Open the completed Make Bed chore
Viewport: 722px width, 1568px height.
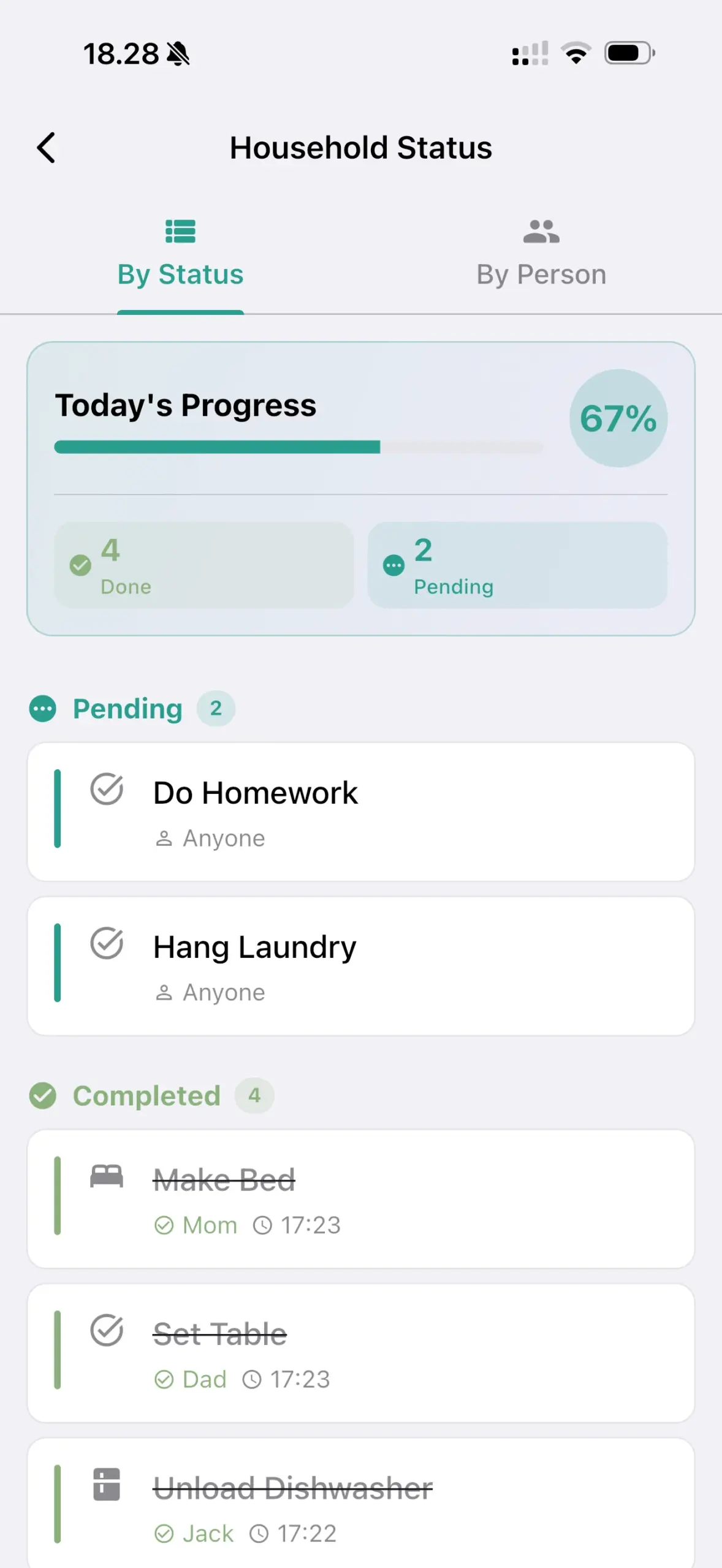coord(360,1199)
